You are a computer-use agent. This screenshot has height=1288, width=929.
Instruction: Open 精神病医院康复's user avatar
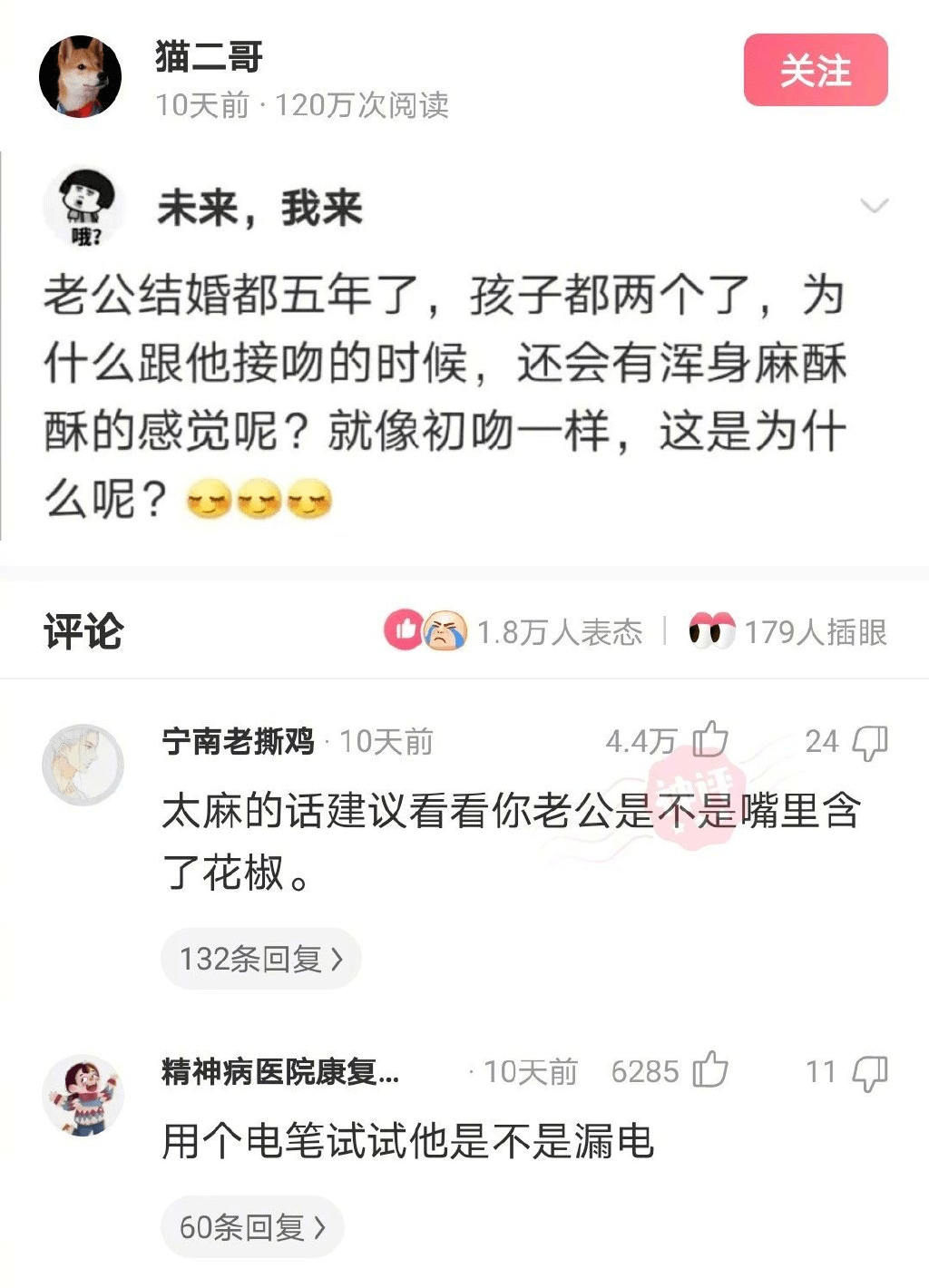coord(83,1095)
